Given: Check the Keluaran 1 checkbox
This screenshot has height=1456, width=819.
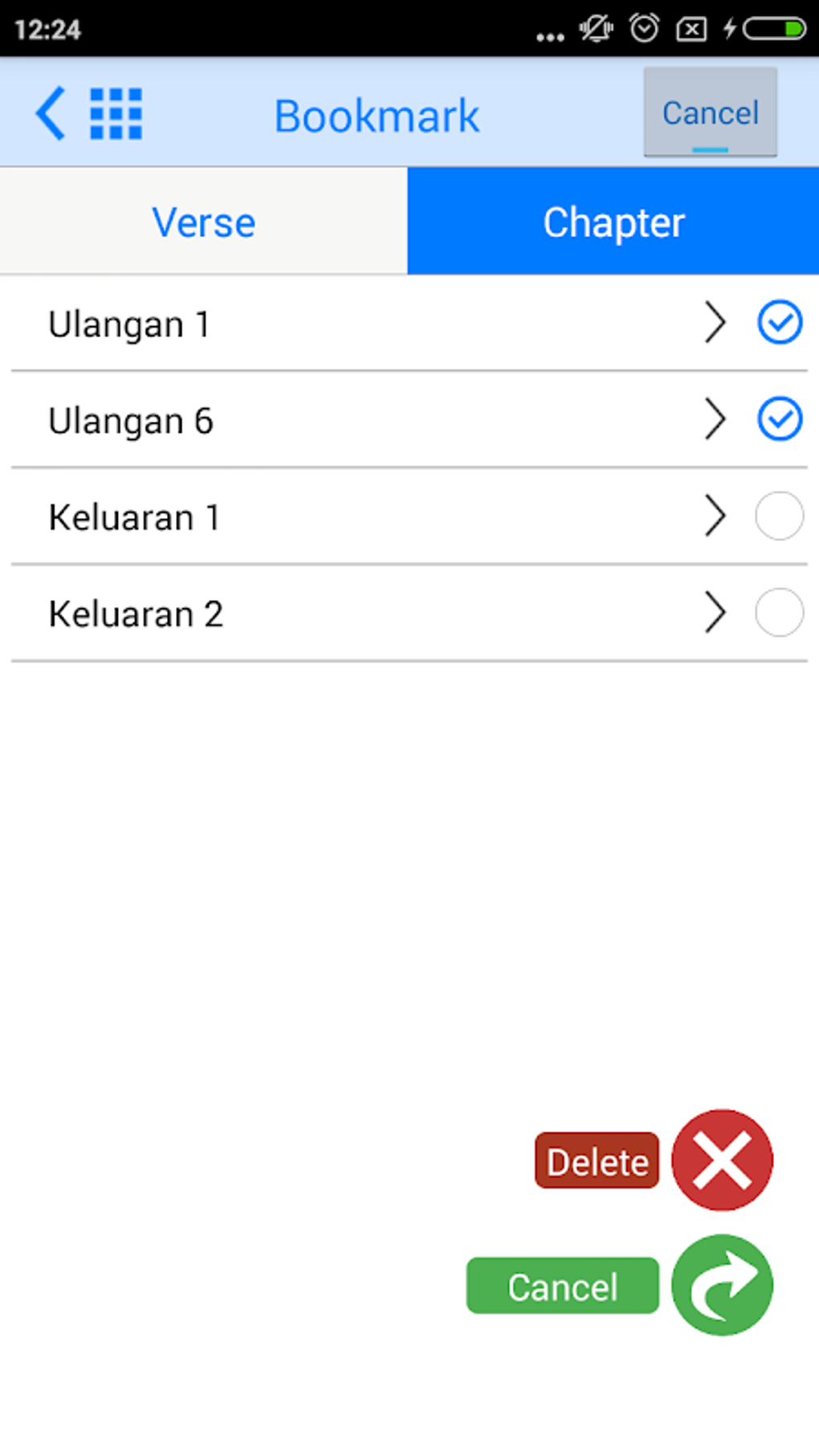Looking at the screenshot, I should pyautogui.click(x=779, y=516).
